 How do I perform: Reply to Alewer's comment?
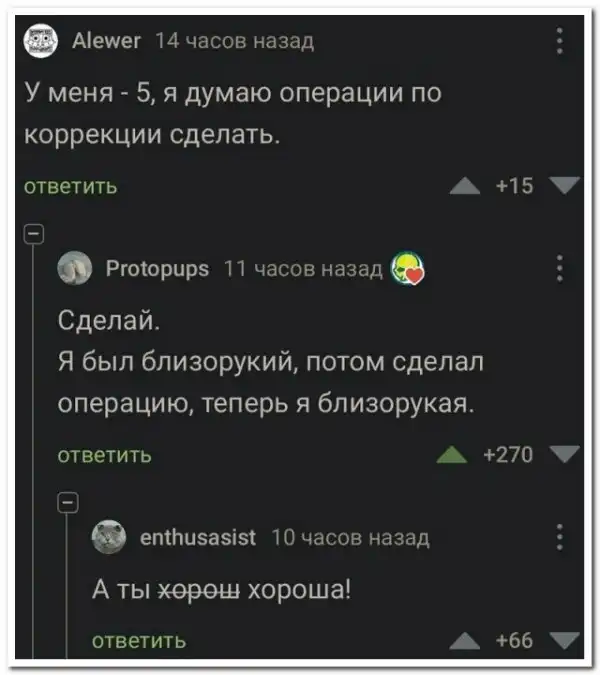[70, 185]
